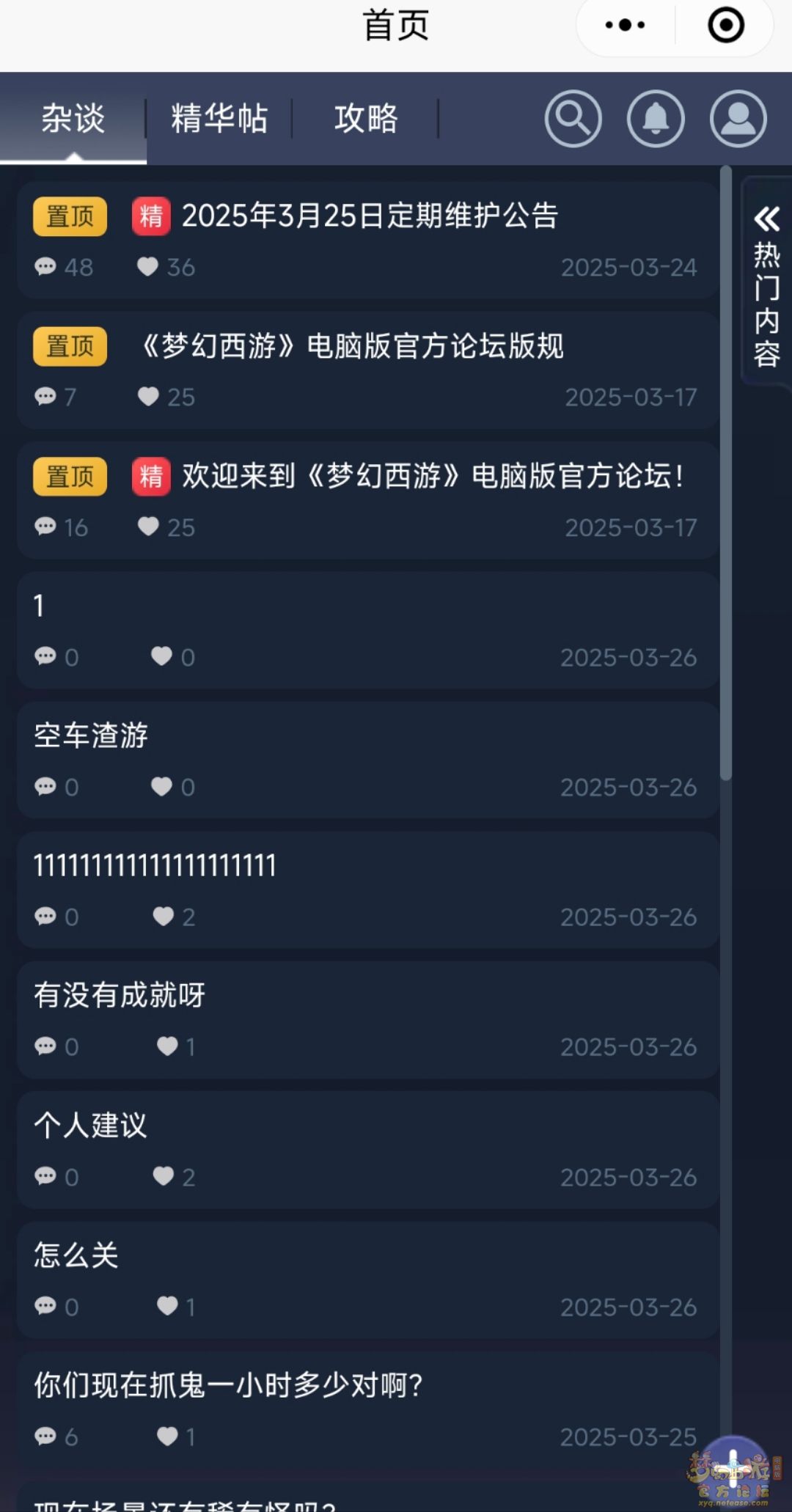Close the mini program with target icon

(x=726, y=25)
